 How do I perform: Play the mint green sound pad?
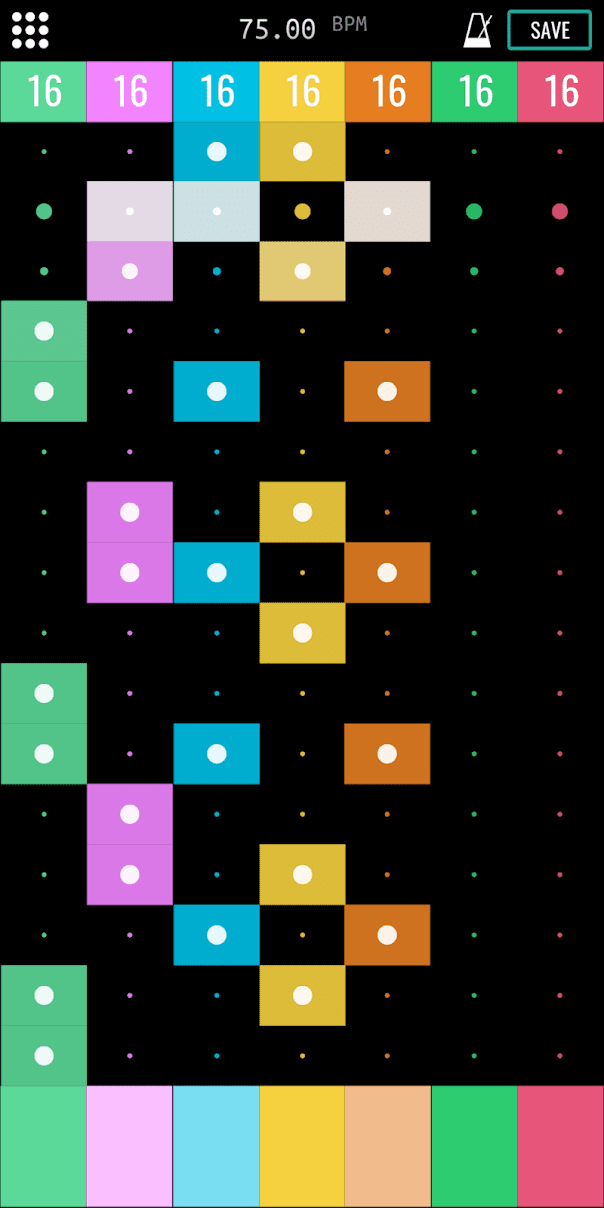(x=43, y=1146)
